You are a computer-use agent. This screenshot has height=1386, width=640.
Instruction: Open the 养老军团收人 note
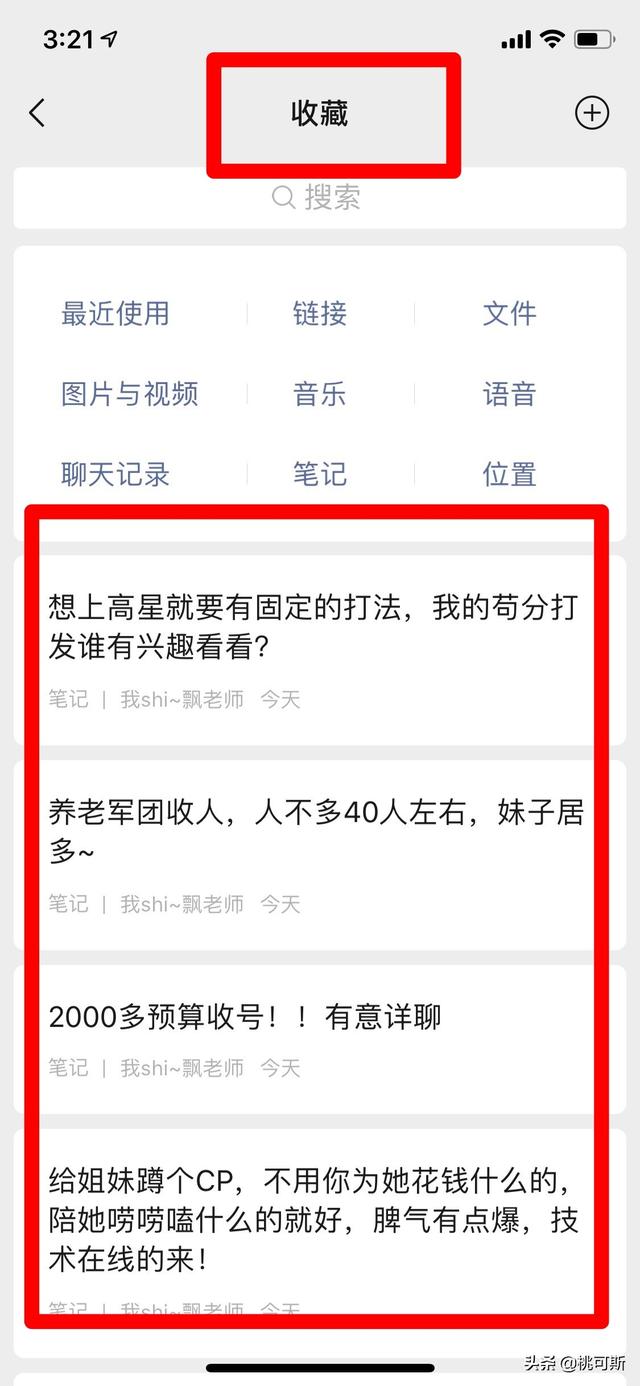319,855
